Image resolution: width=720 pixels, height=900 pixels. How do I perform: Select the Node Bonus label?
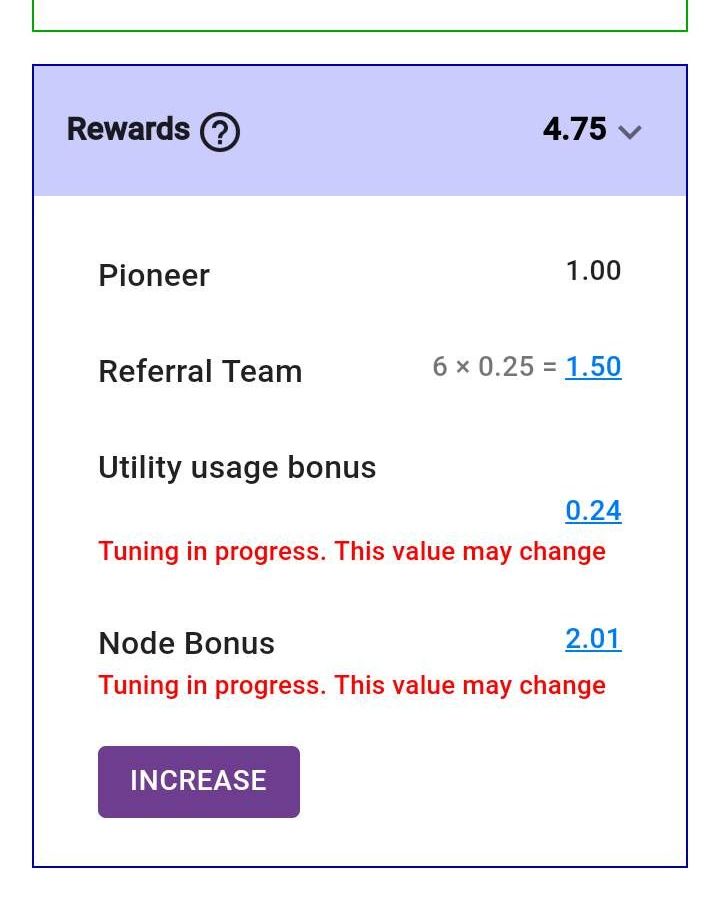[185, 643]
